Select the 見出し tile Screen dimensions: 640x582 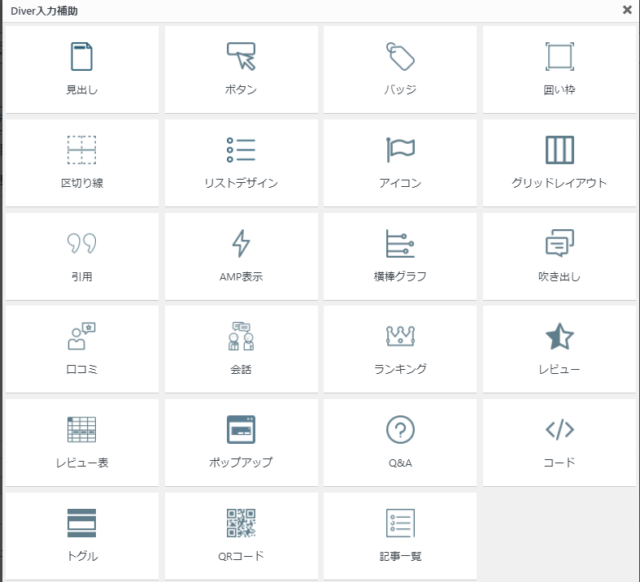(x=81, y=69)
